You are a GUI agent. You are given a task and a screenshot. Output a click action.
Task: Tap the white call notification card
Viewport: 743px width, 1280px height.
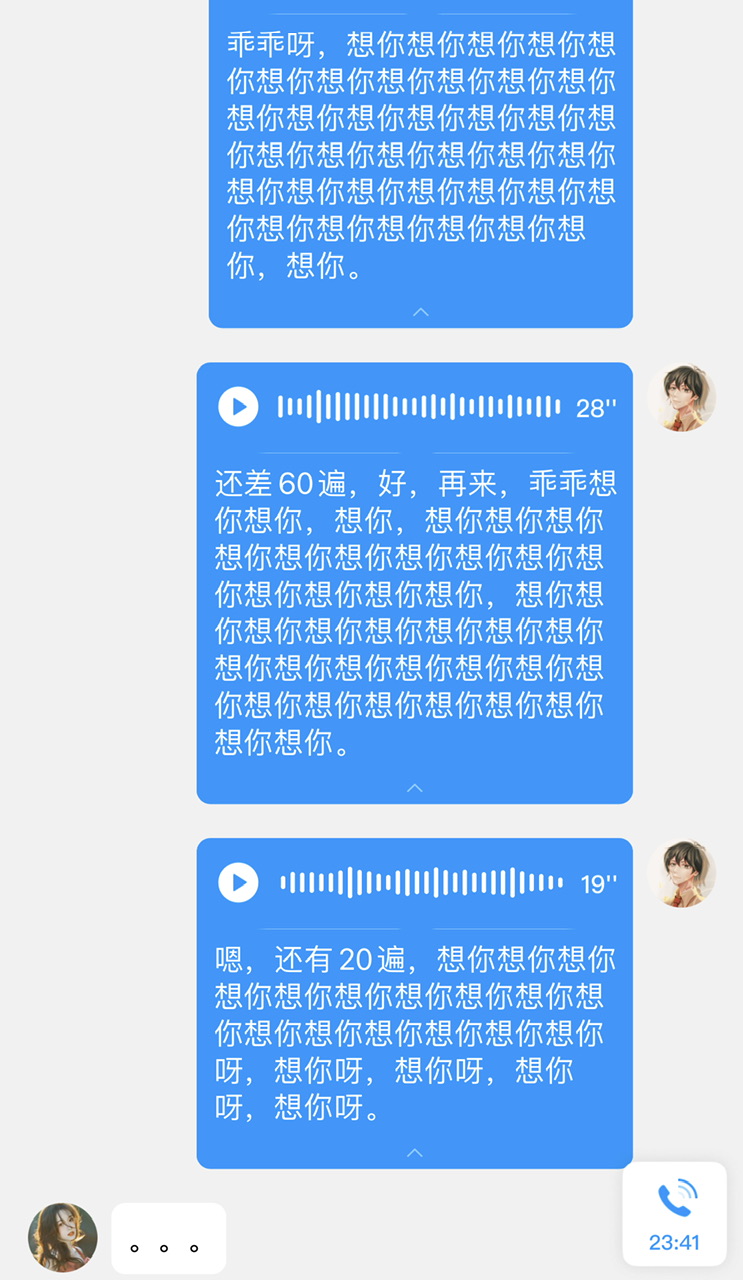pyautogui.click(x=675, y=1213)
